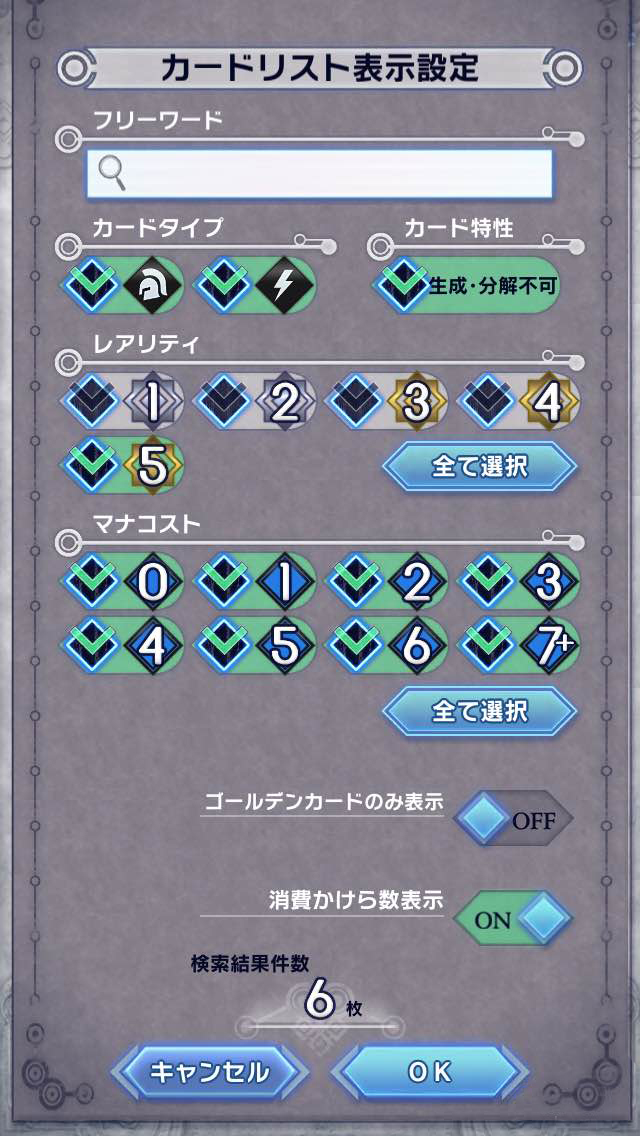Enable the rarity 3 filter
This screenshot has width=640, height=1136.
[388, 402]
